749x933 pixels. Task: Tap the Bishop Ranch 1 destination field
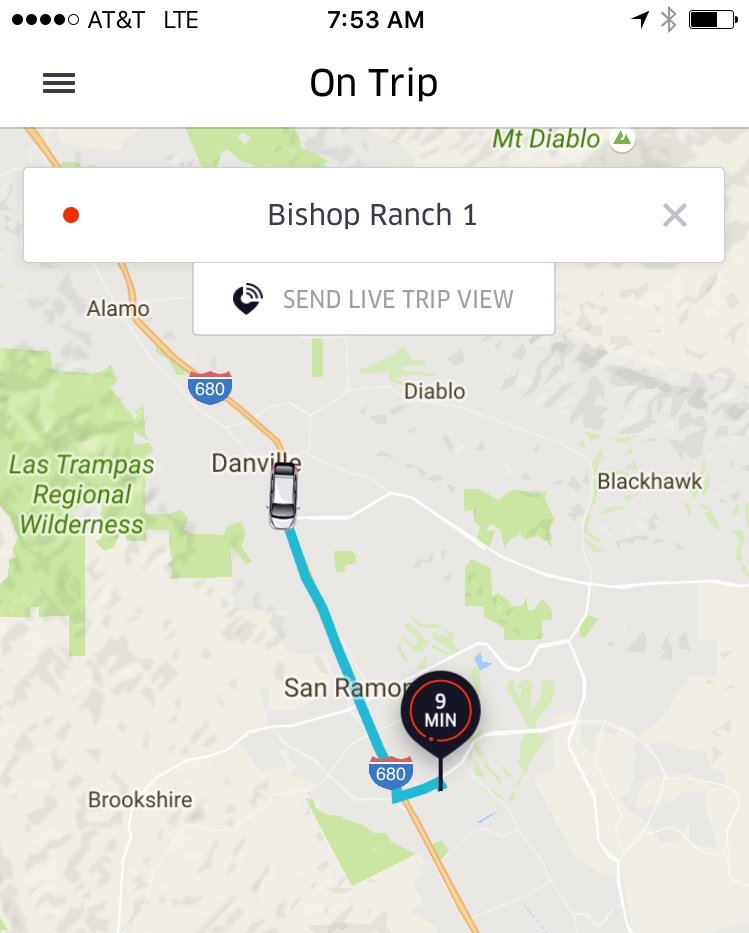(x=372, y=215)
